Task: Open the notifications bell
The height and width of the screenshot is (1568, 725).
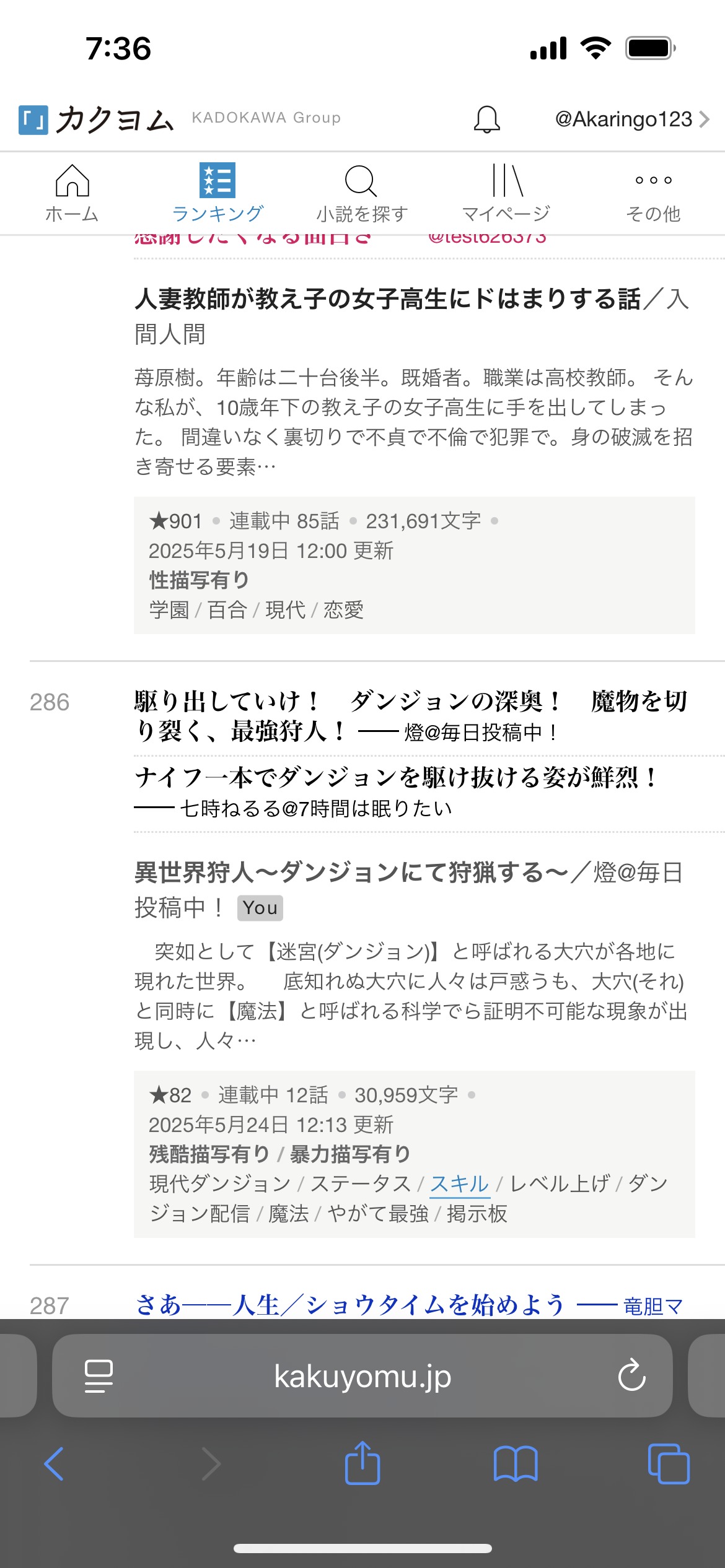Action: coord(486,119)
